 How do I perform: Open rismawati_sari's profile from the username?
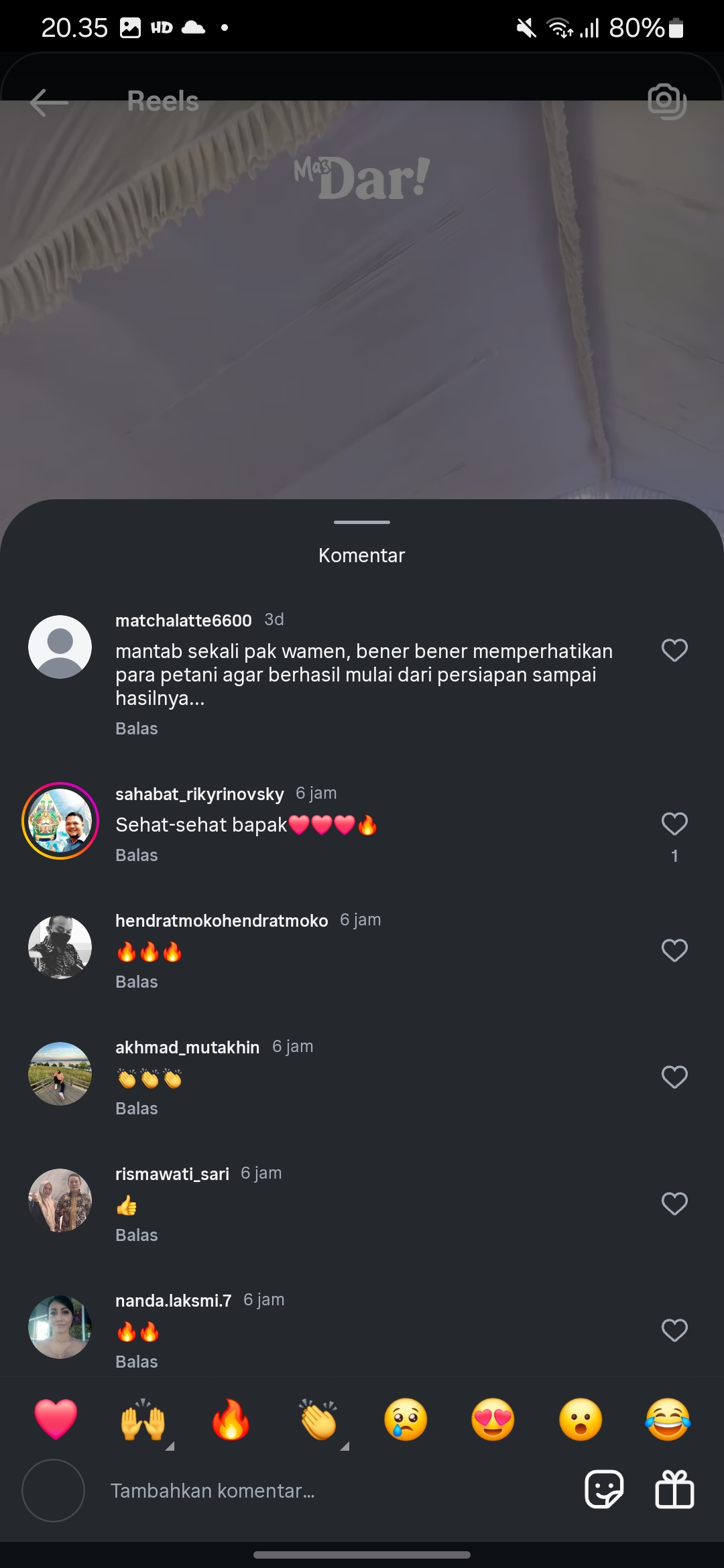[x=172, y=1174]
